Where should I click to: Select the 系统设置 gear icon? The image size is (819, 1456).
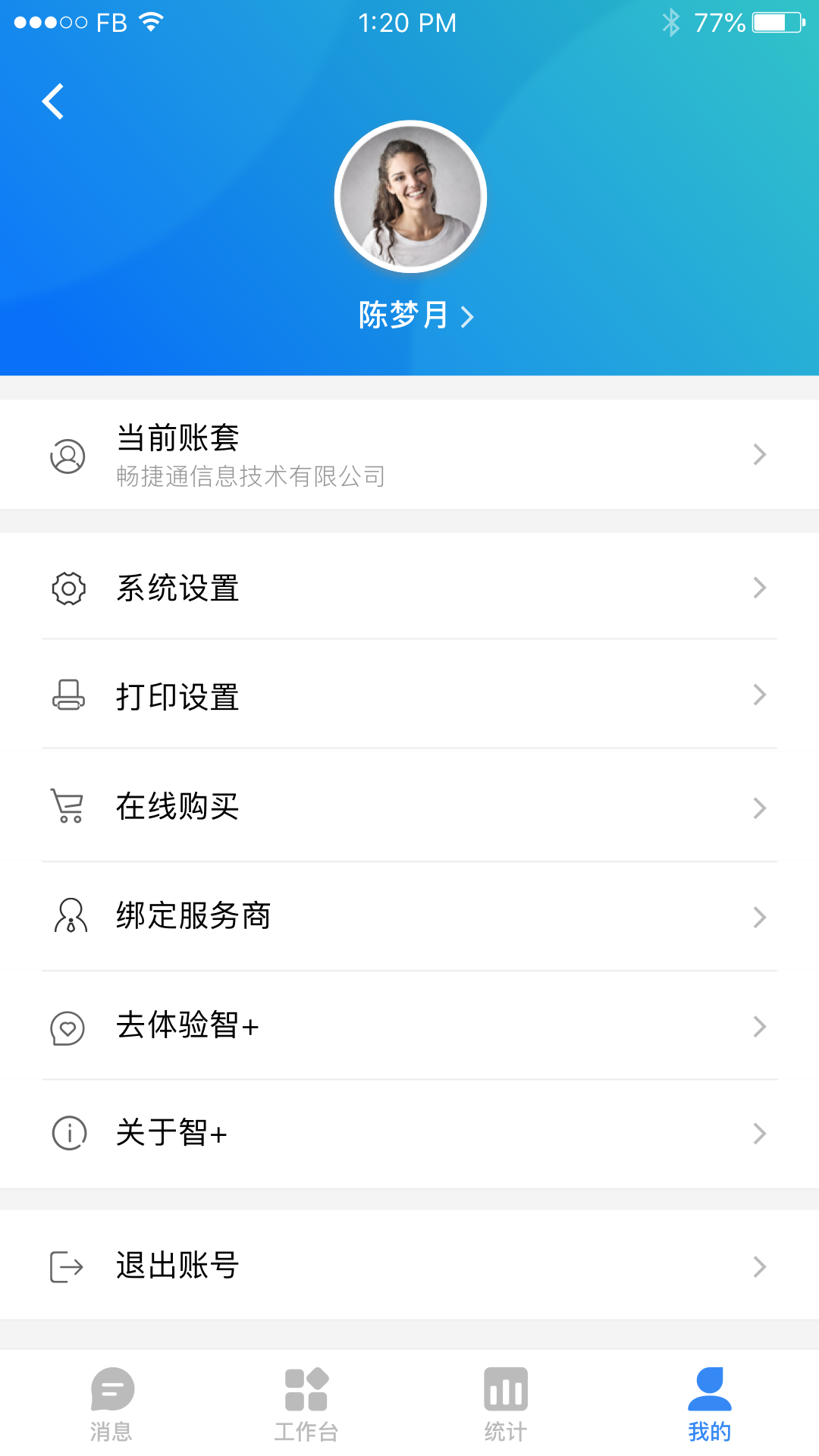click(68, 588)
